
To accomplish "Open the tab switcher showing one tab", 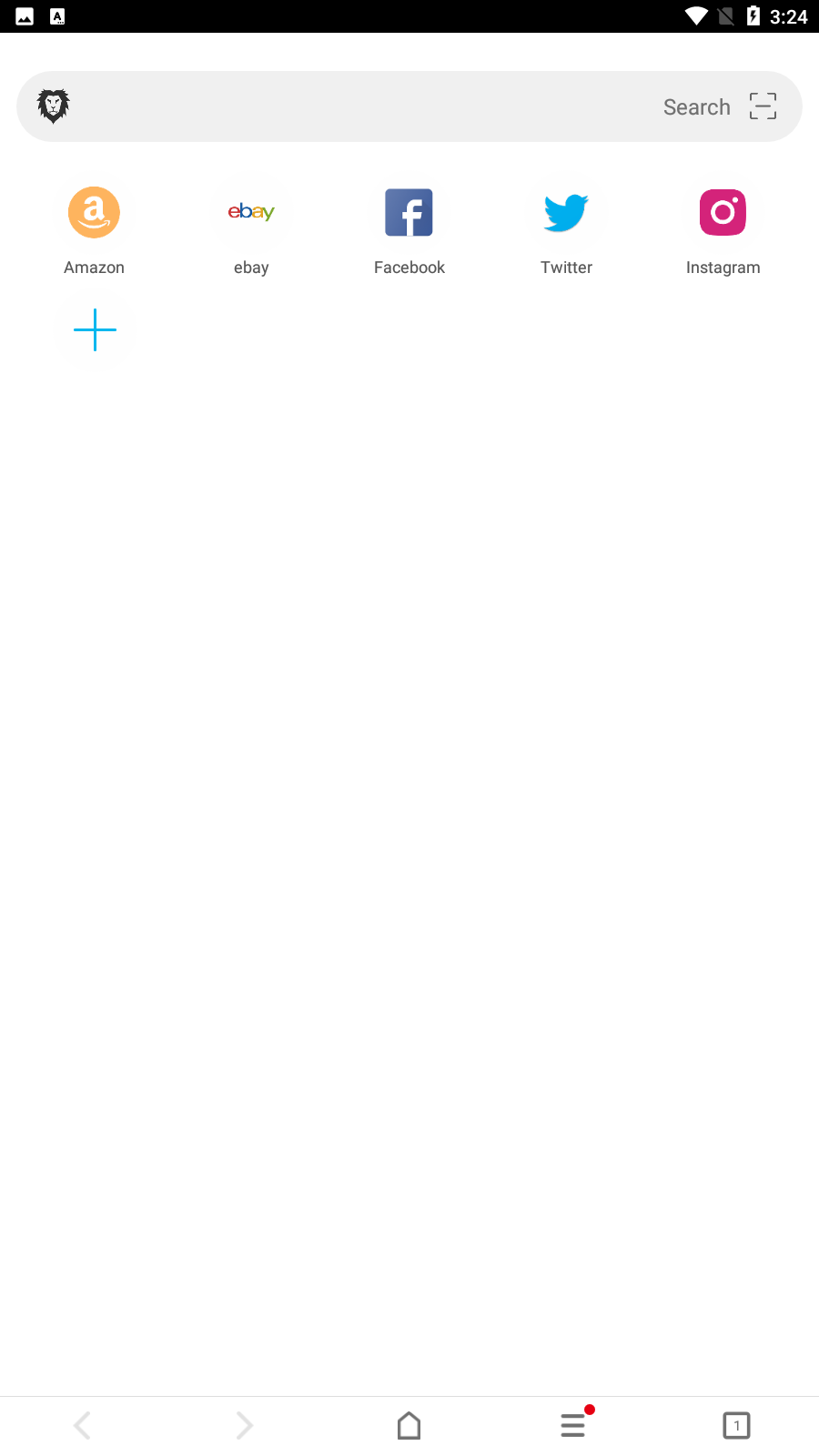I will pos(736,1425).
